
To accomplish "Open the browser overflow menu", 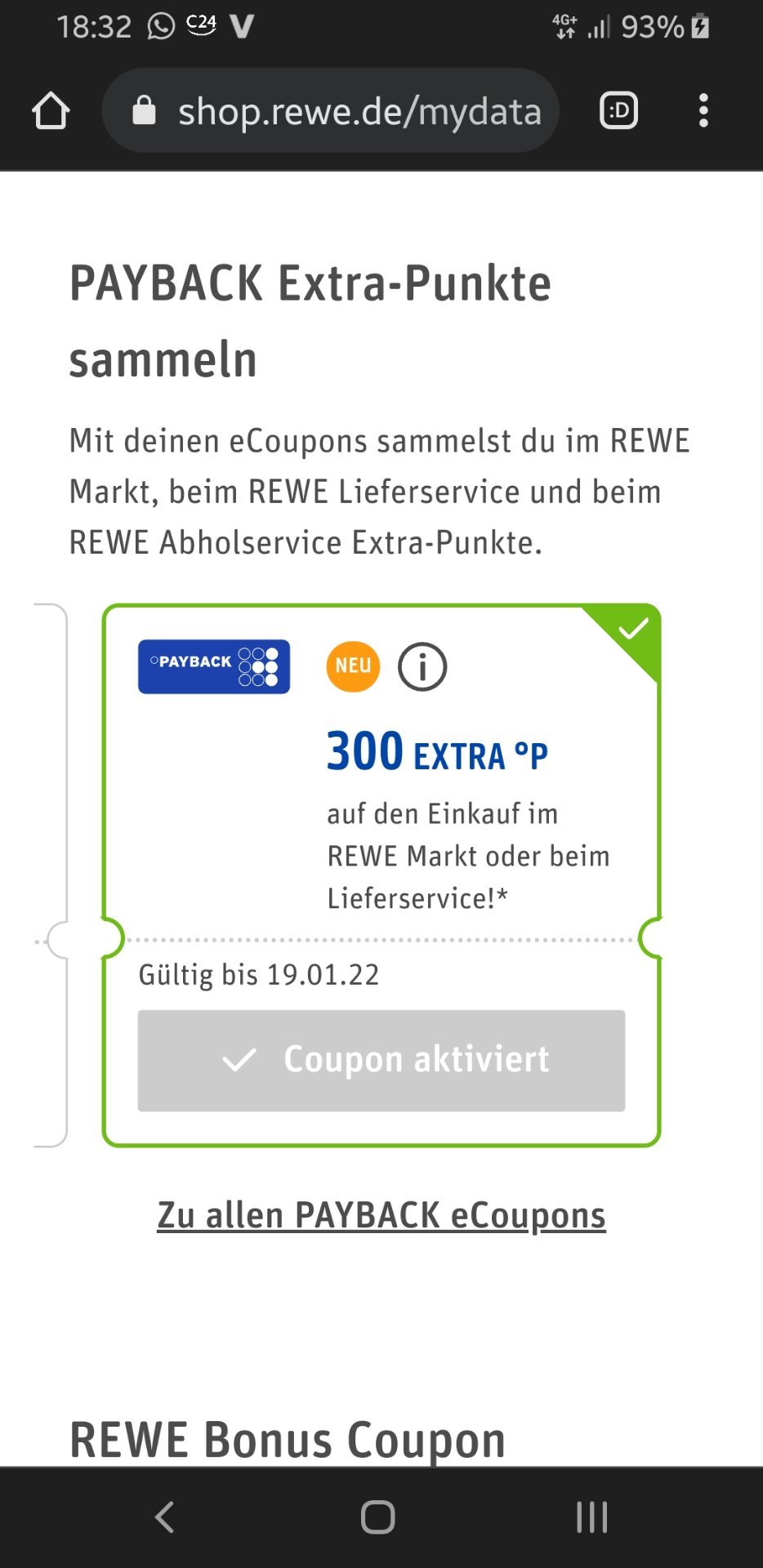I will tap(703, 110).
